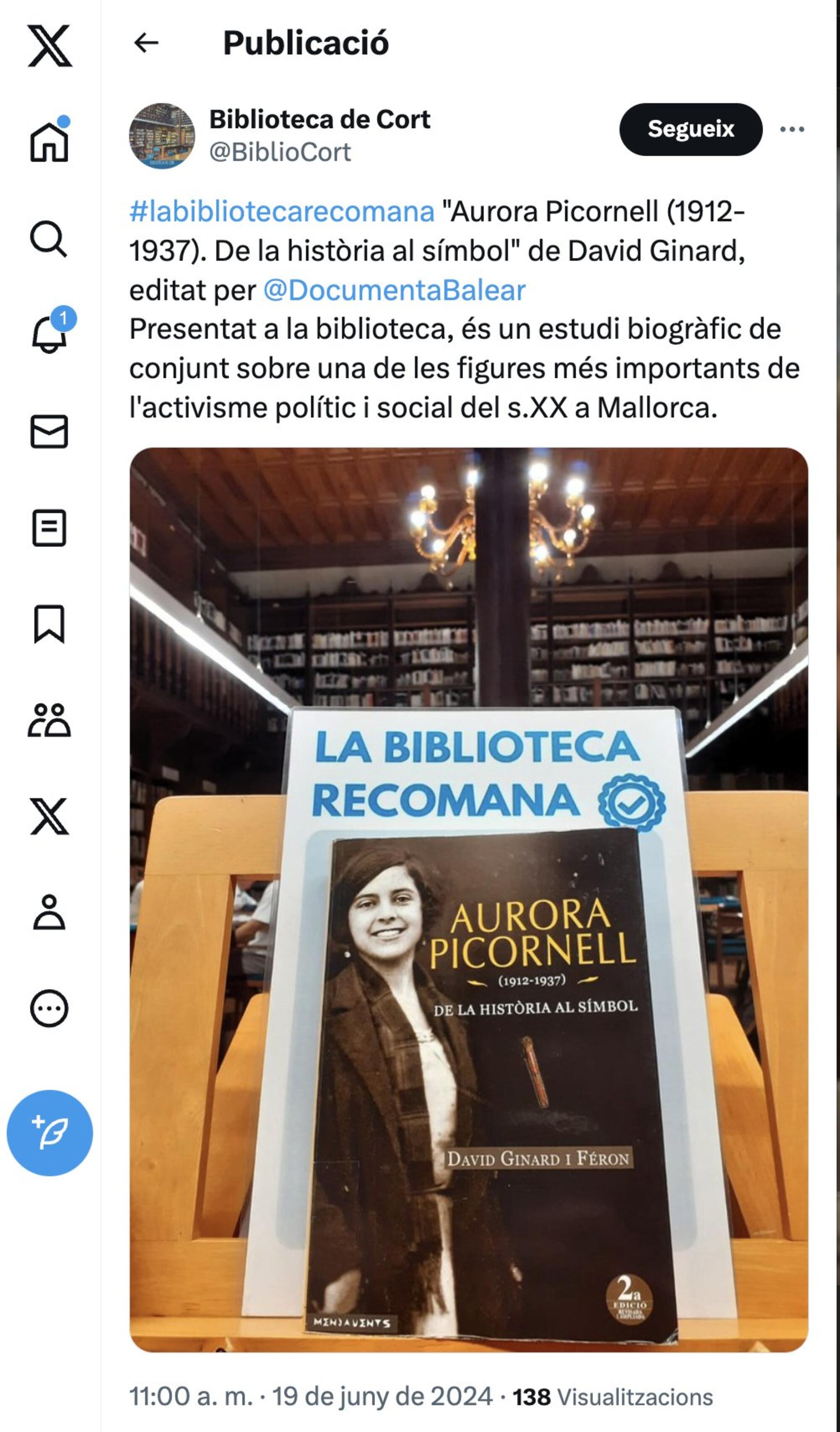Visit the @DocumentaBalear mention

point(394,290)
